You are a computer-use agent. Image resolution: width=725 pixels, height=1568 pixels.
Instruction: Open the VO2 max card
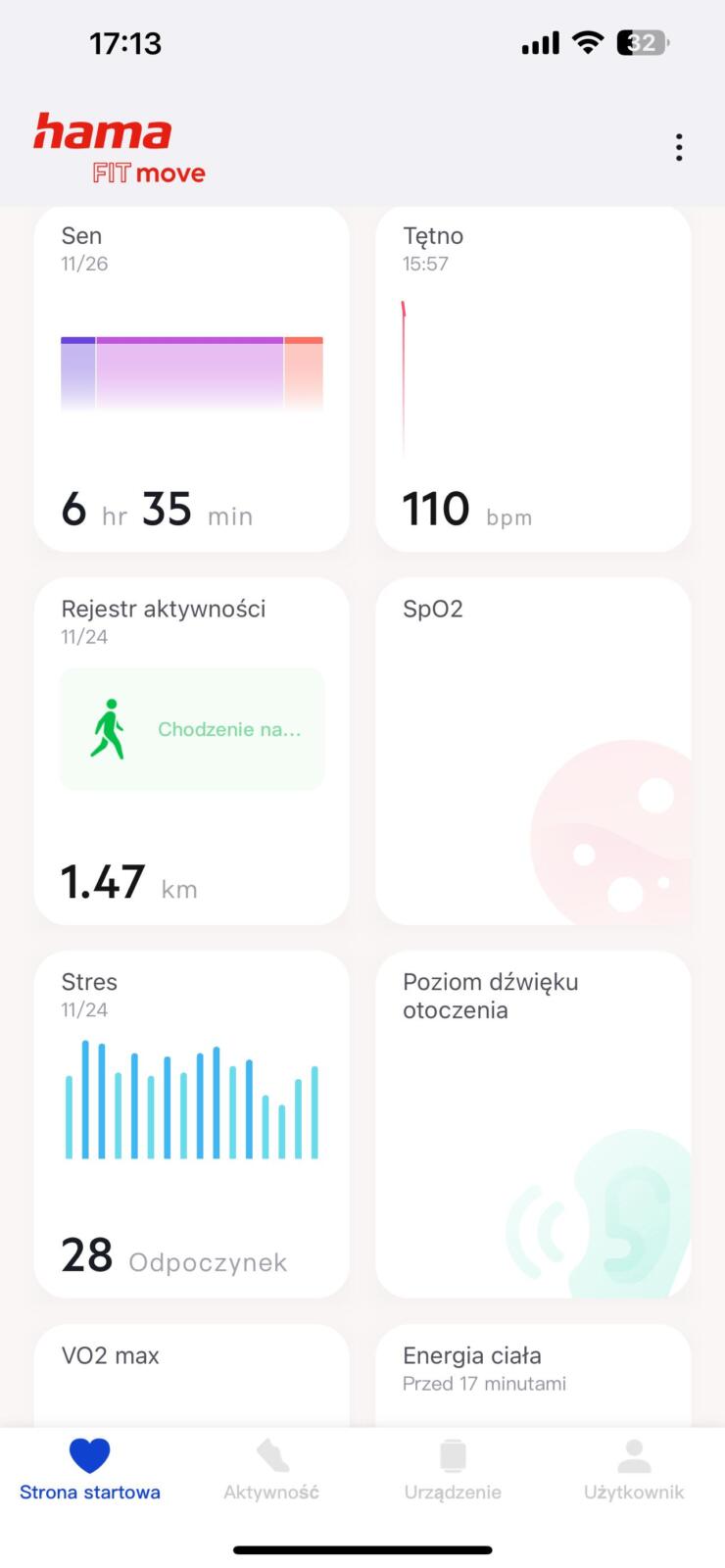[x=191, y=1376]
